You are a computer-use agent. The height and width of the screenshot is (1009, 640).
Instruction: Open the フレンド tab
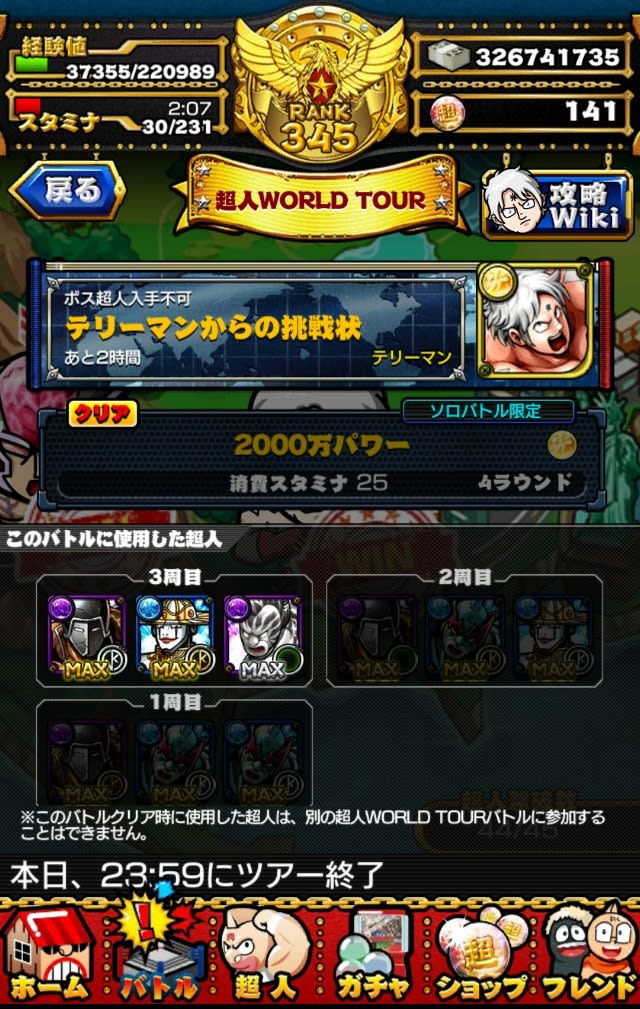tap(590, 955)
